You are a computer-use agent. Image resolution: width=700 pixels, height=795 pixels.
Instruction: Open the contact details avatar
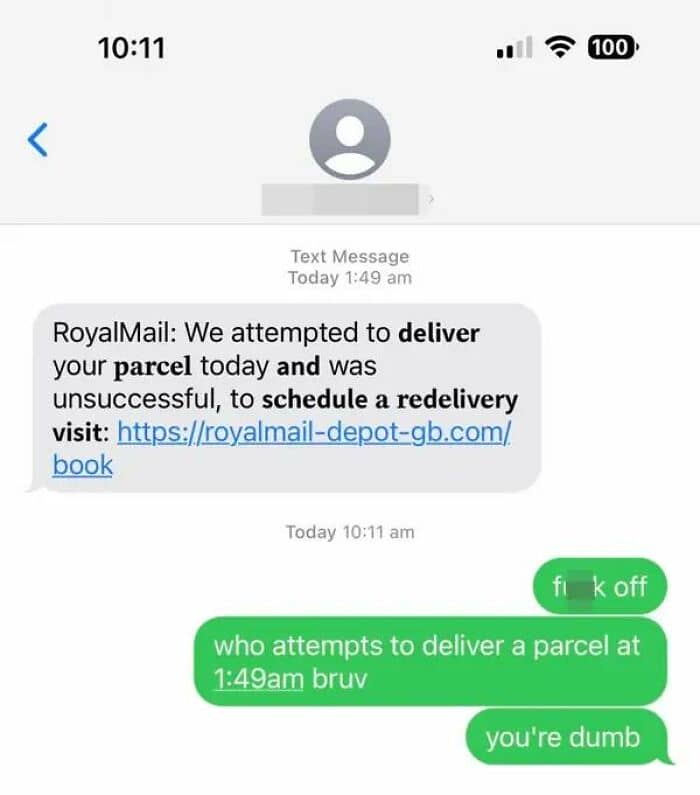(350, 139)
